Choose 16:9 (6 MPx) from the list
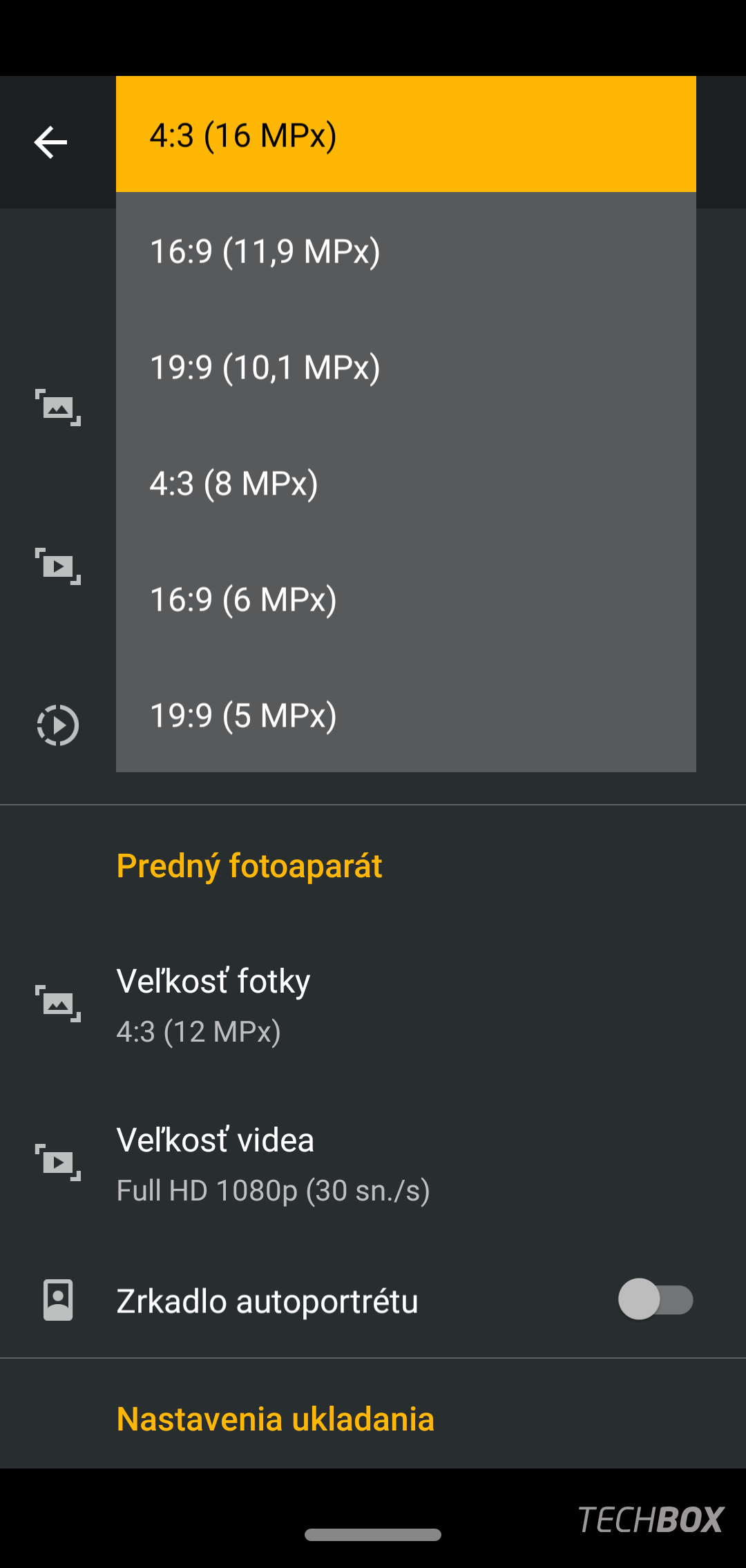The height and width of the screenshot is (1568, 746). click(x=406, y=598)
